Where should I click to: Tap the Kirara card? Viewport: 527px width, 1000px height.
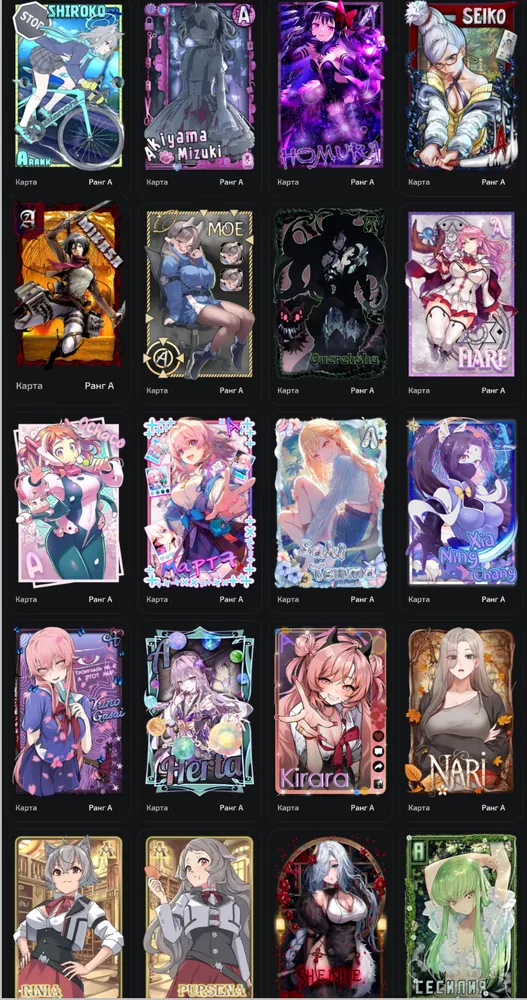[x=330, y=711]
